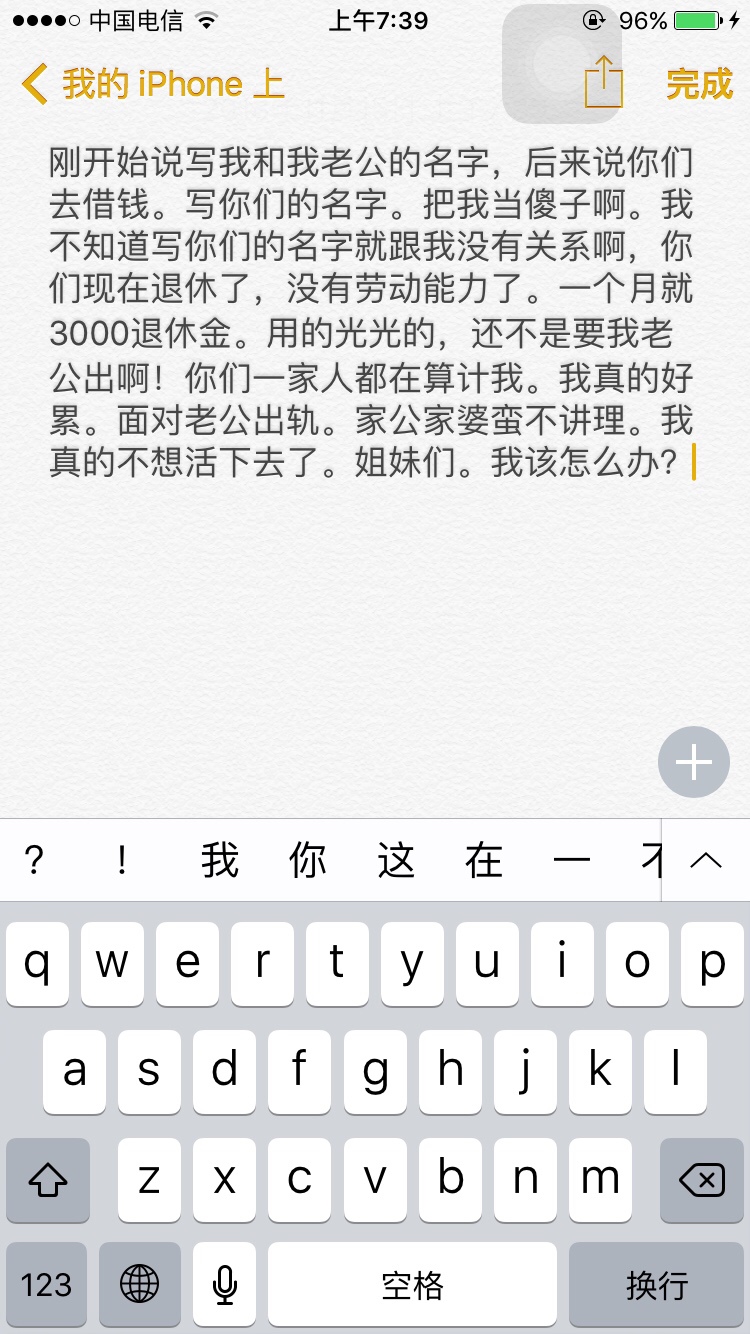Insert the suggested character 在
This screenshot has height=1334, width=750.
484,860
